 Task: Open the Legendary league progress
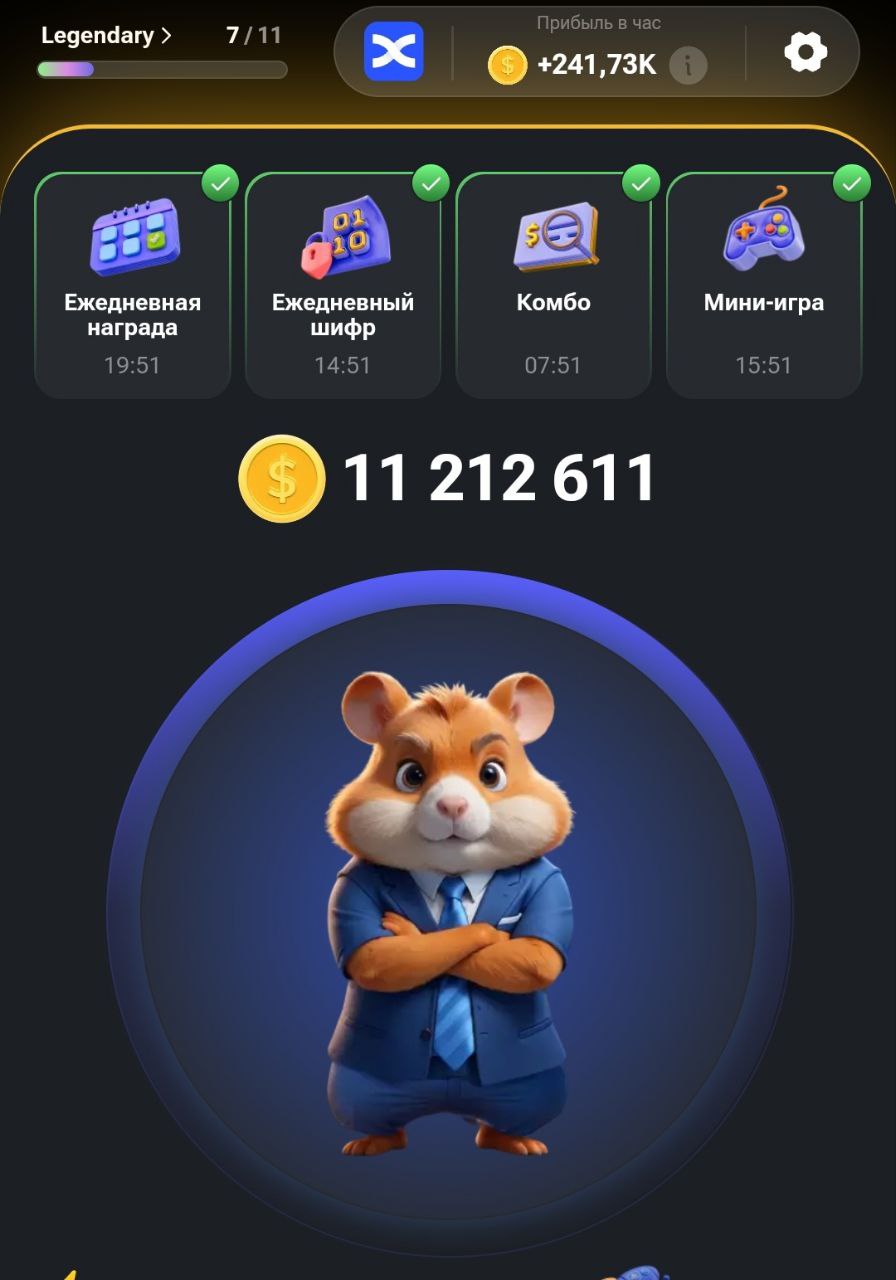tap(106, 36)
